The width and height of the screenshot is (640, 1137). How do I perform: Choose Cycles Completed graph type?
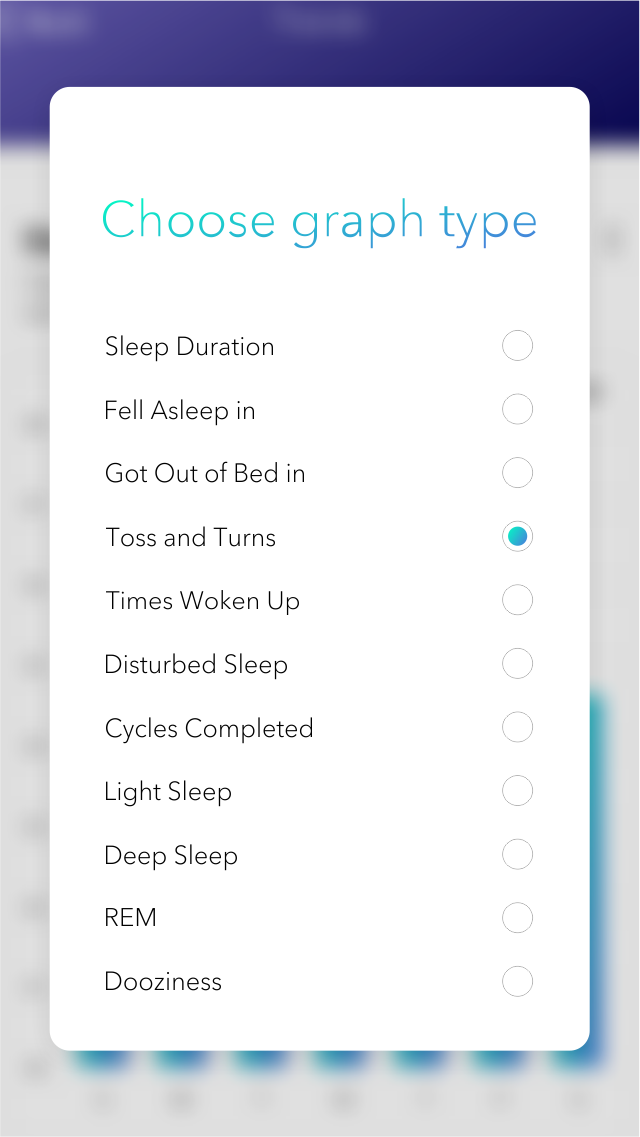(517, 727)
